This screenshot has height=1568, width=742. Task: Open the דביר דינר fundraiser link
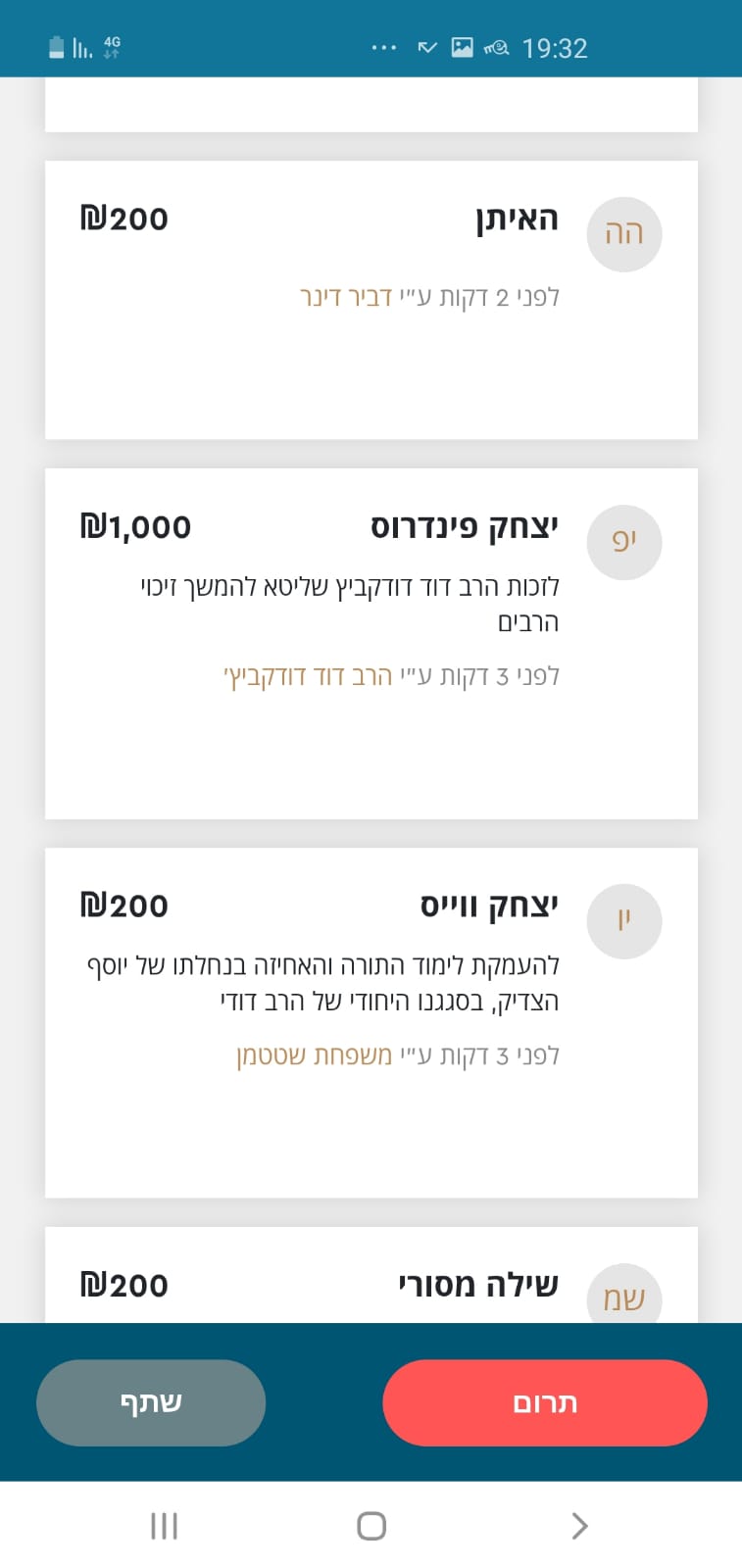click(x=345, y=297)
